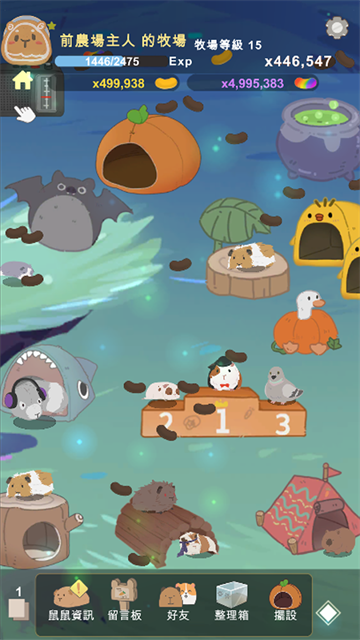Tap the white diamond button
The height and width of the screenshot is (640, 360).
point(329,613)
